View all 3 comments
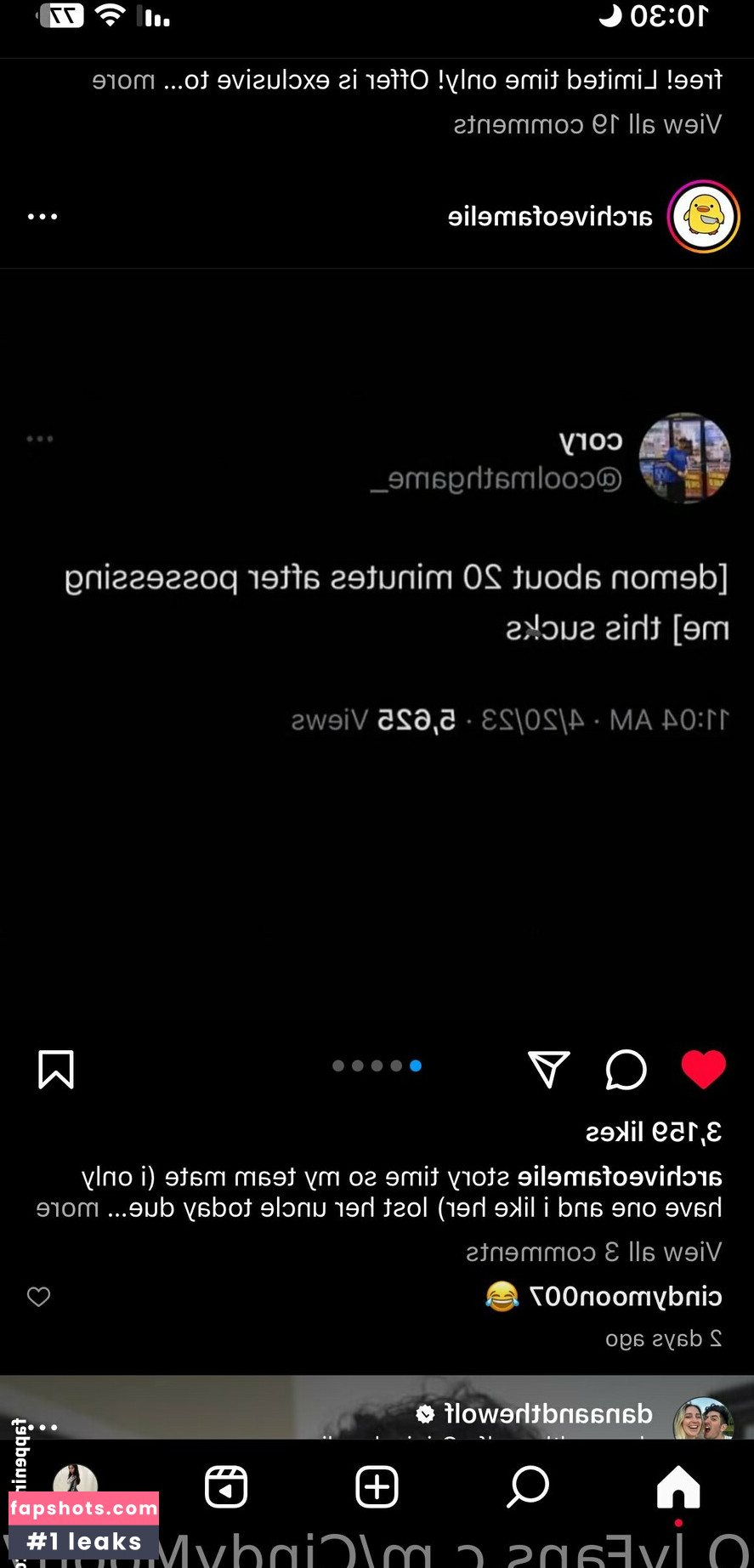 pyautogui.click(x=593, y=1252)
